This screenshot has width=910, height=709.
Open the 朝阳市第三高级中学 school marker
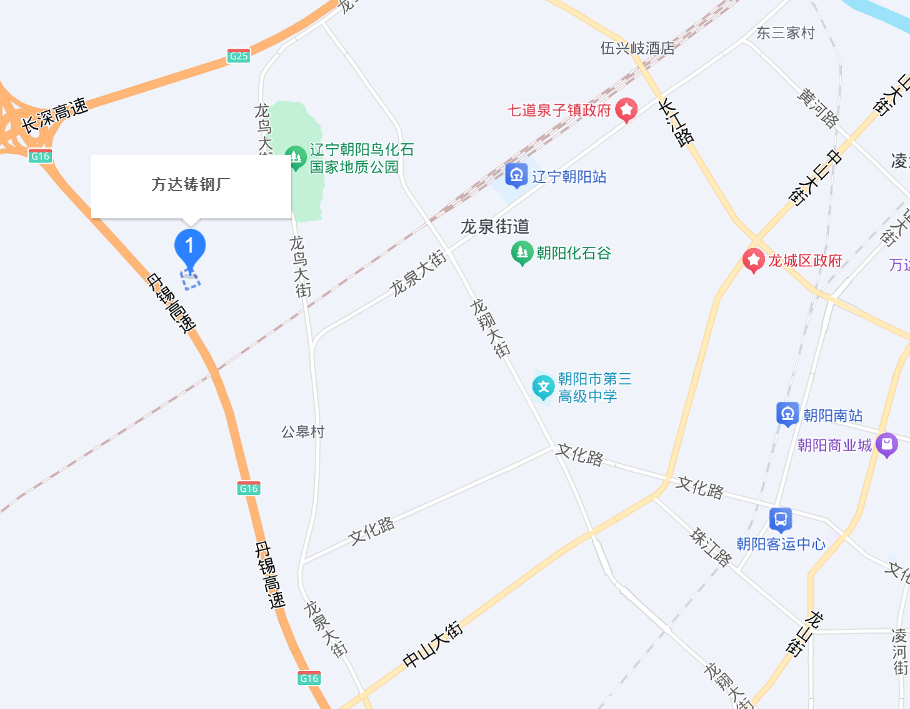[x=543, y=387]
